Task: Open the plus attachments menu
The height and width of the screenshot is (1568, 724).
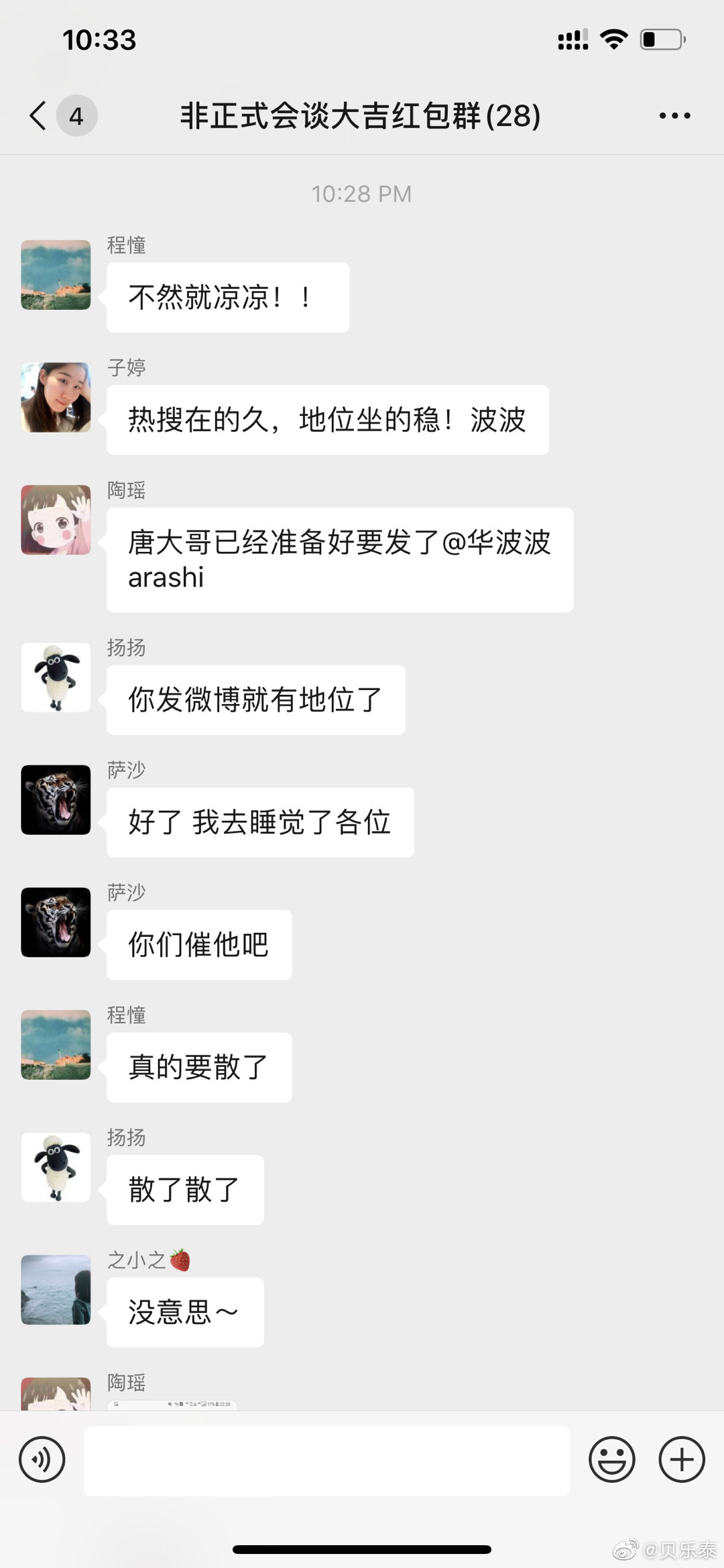Action: tap(682, 1459)
